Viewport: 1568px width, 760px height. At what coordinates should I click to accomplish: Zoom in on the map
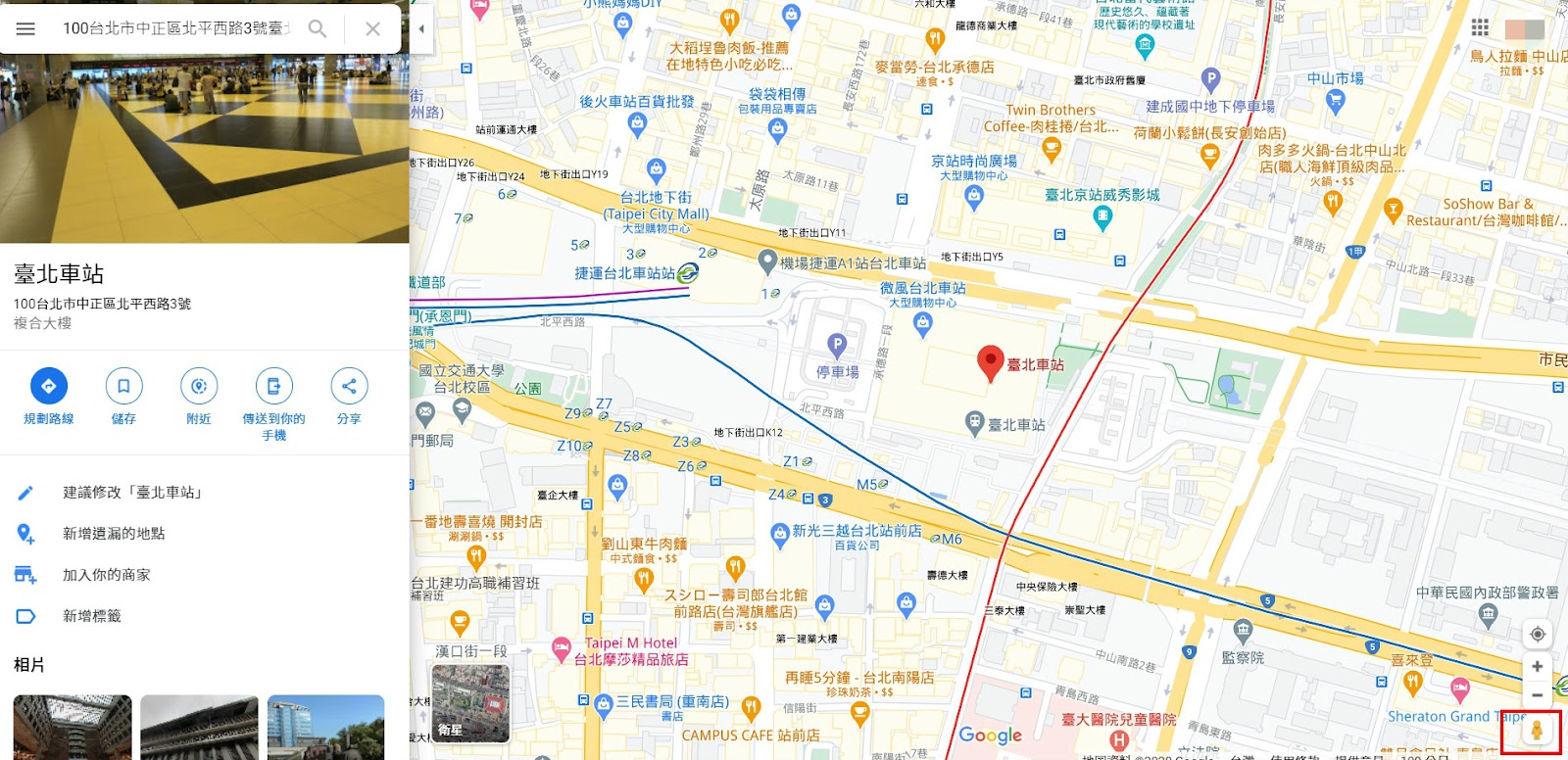[1538, 667]
